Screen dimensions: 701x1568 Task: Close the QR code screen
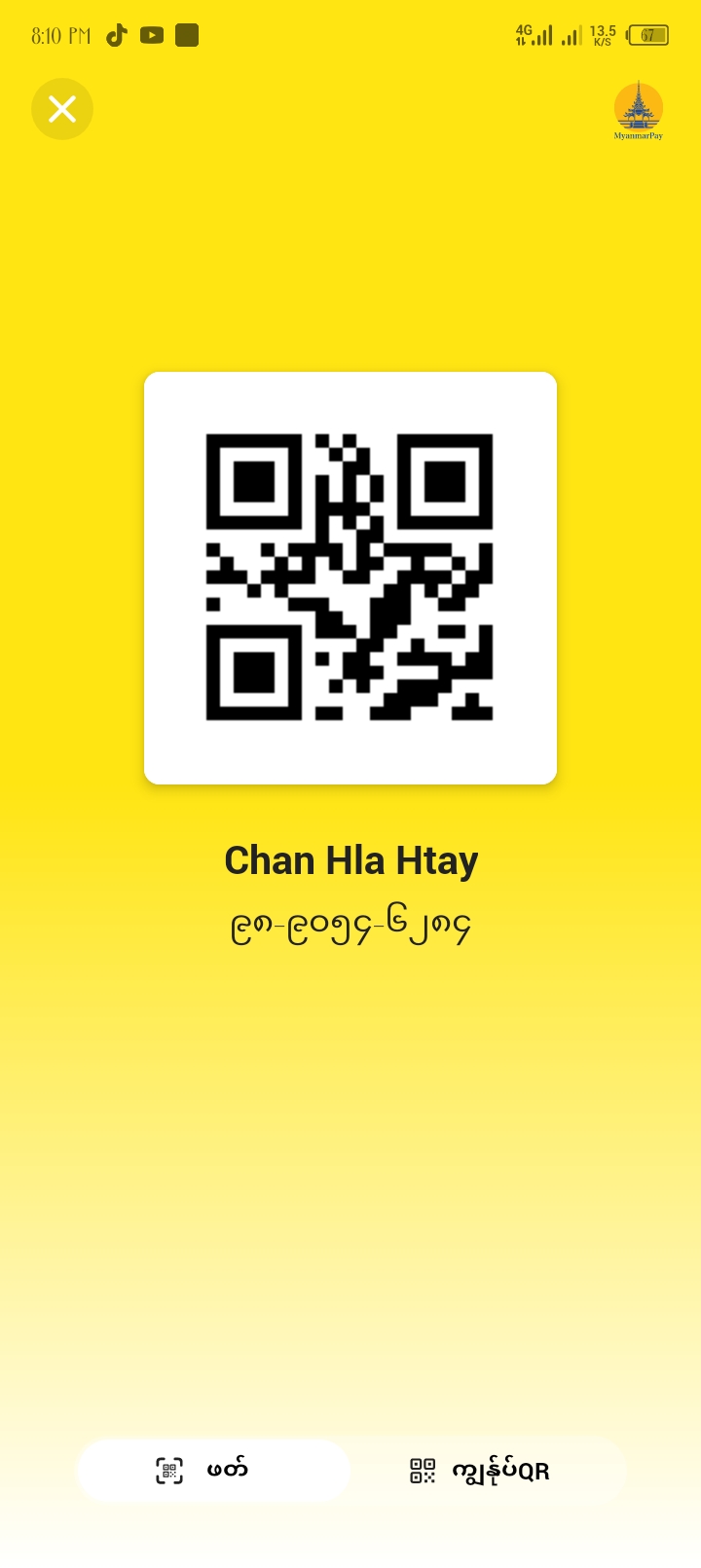click(62, 109)
